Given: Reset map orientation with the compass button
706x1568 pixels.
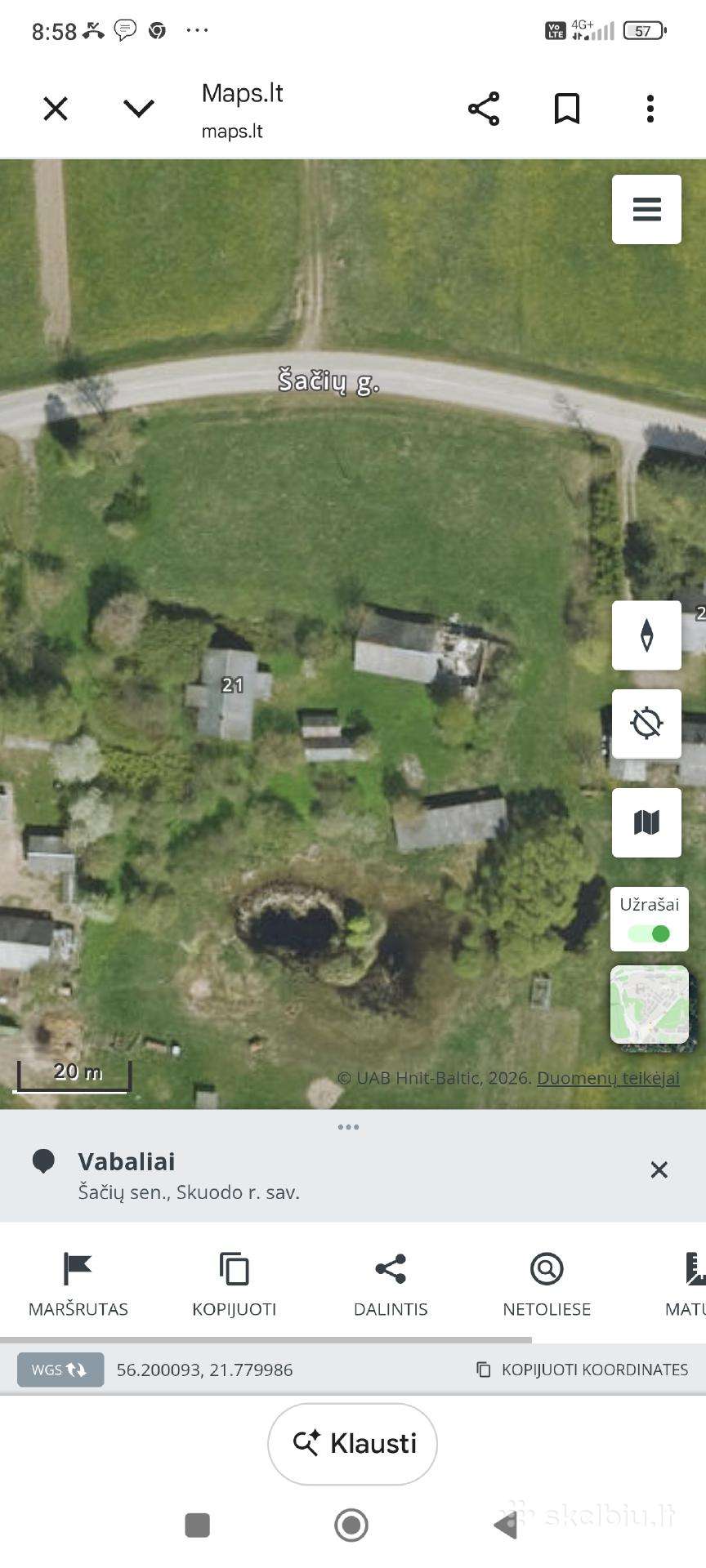Looking at the screenshot, I should coord(646,635).
